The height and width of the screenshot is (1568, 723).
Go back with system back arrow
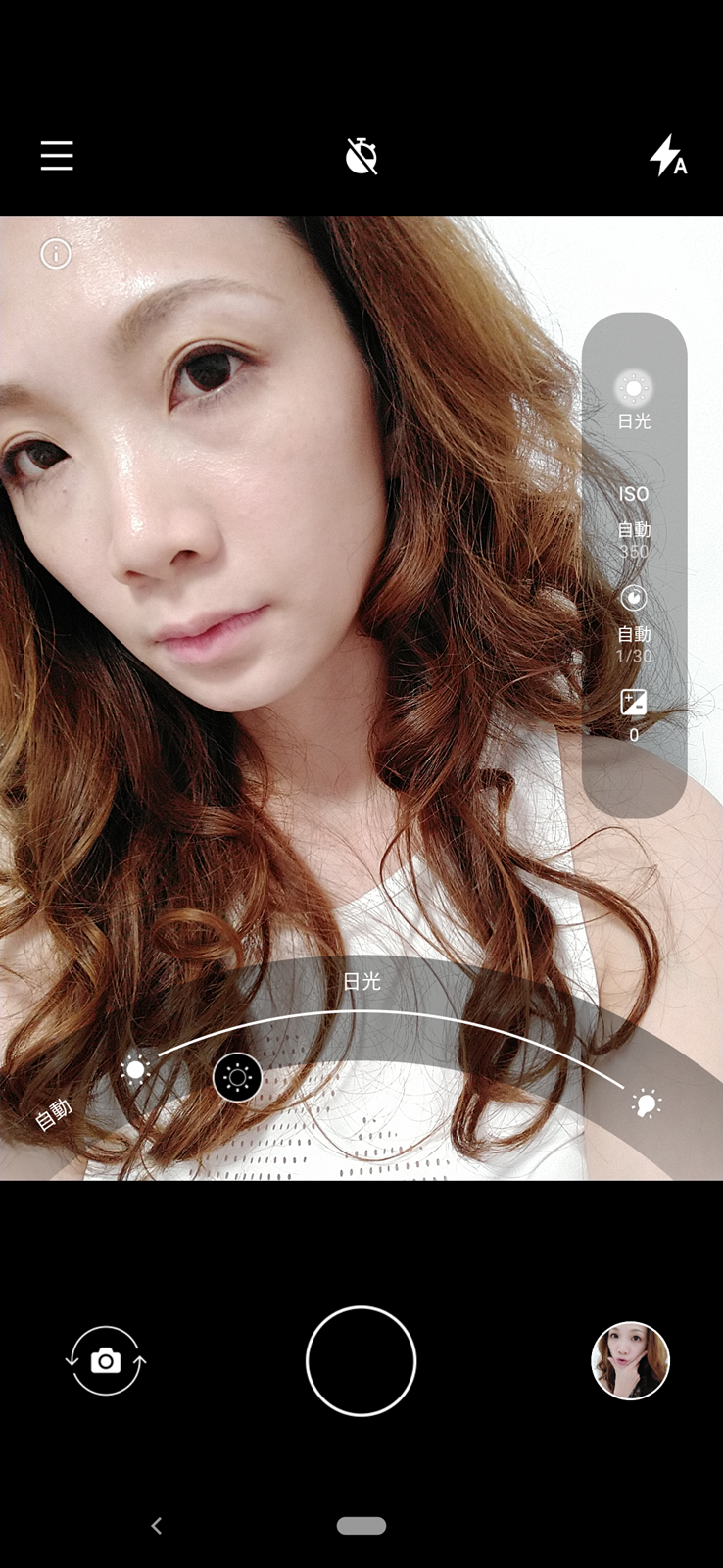(x=157, y=1526)
